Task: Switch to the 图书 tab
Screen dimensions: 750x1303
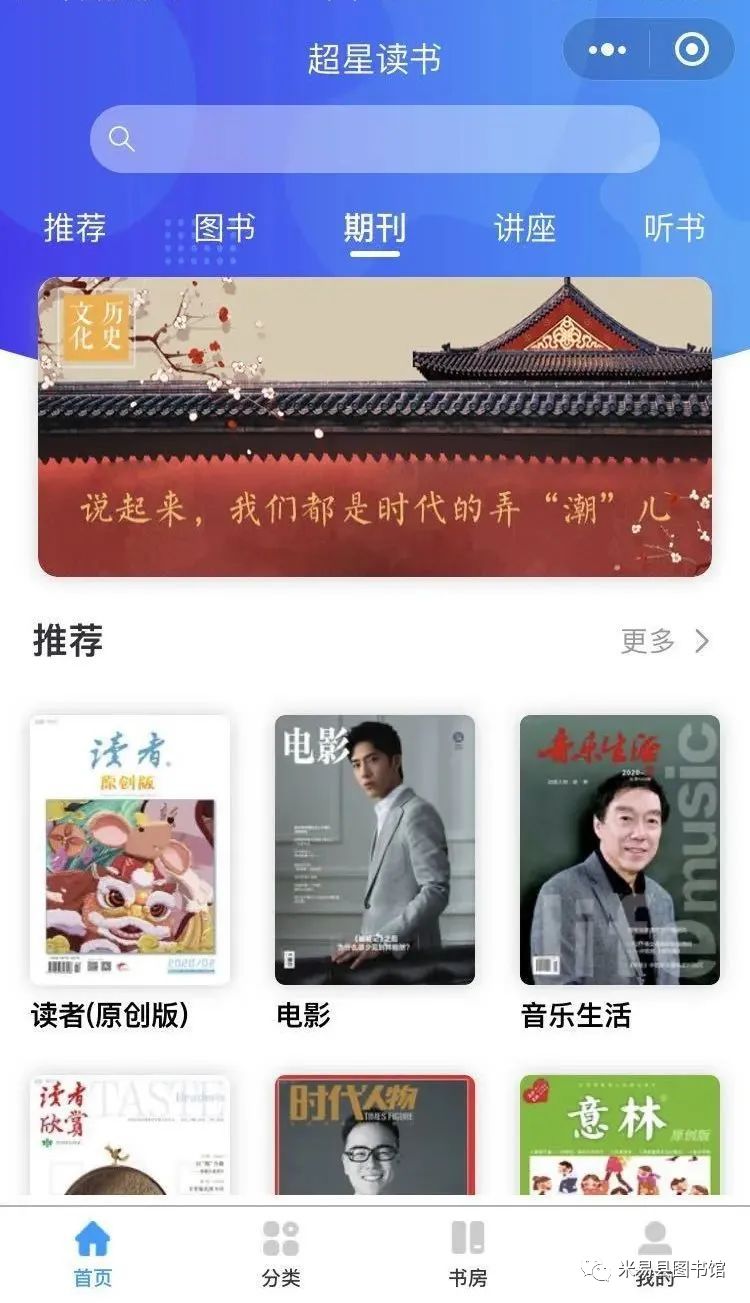Action: (225, 228)
